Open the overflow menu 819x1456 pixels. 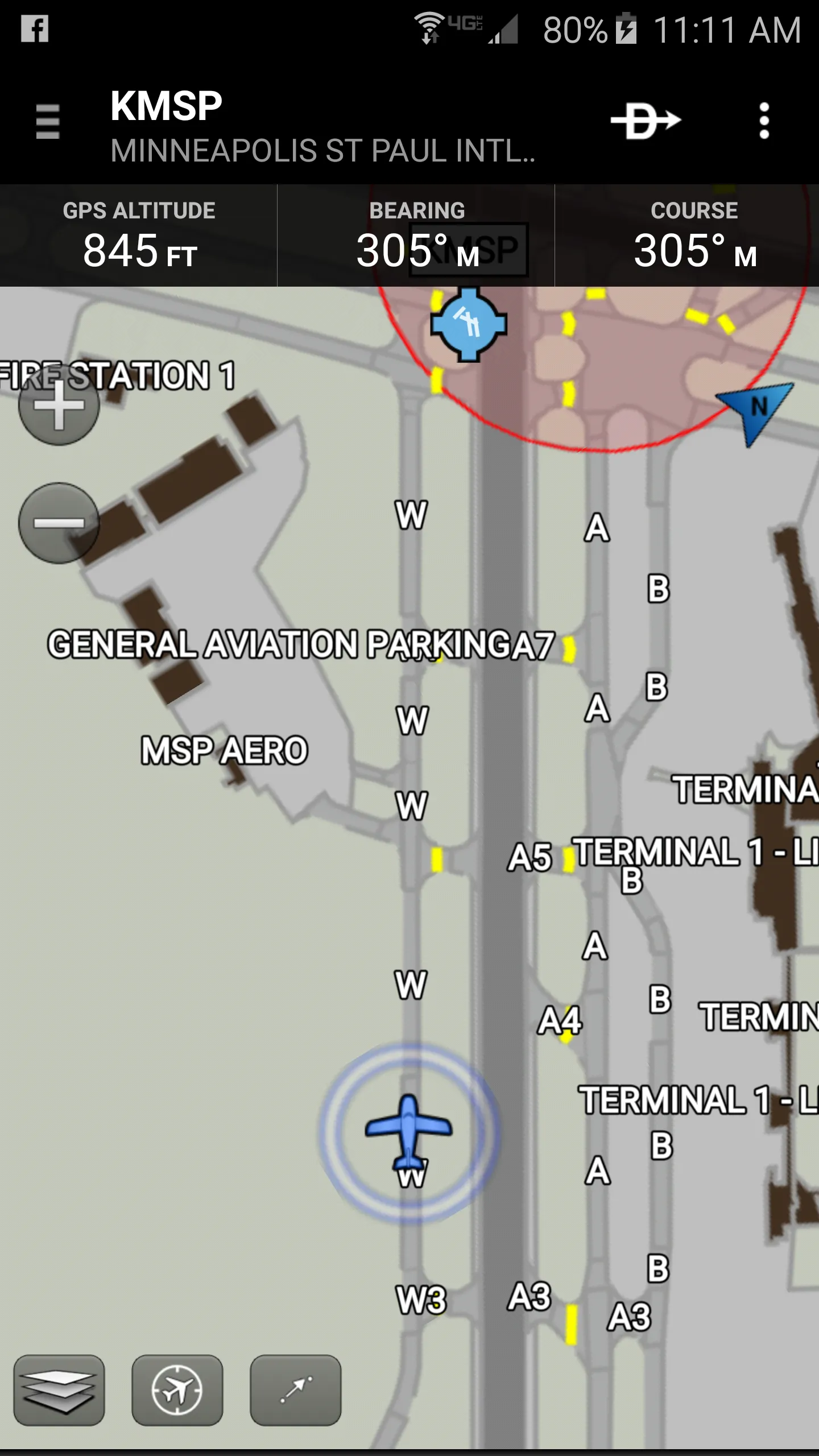point(764,121)
